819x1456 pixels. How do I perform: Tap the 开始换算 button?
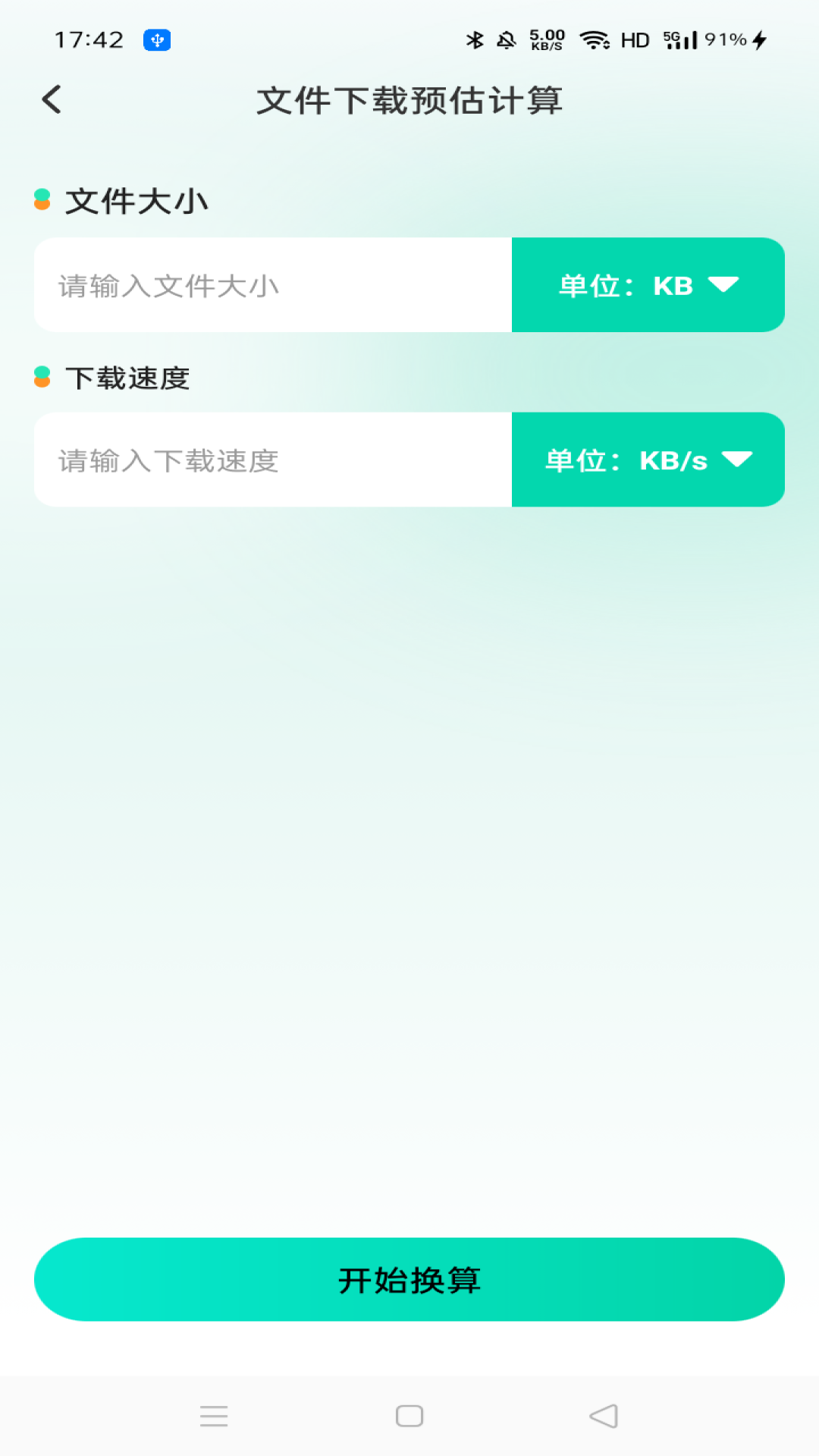click(x=409, y=1279)
